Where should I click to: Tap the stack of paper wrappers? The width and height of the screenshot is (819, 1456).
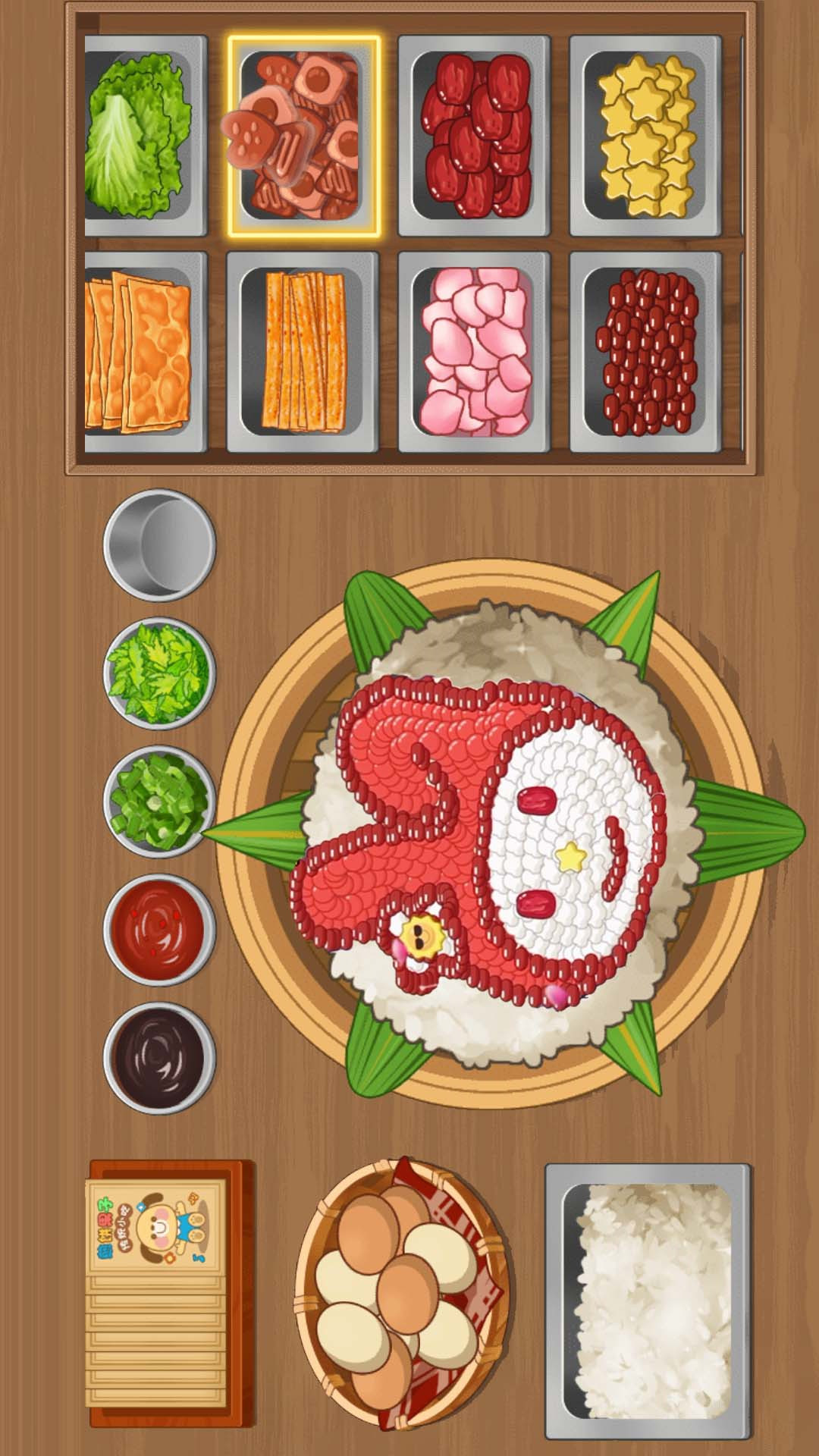[x=168, y=1293]
